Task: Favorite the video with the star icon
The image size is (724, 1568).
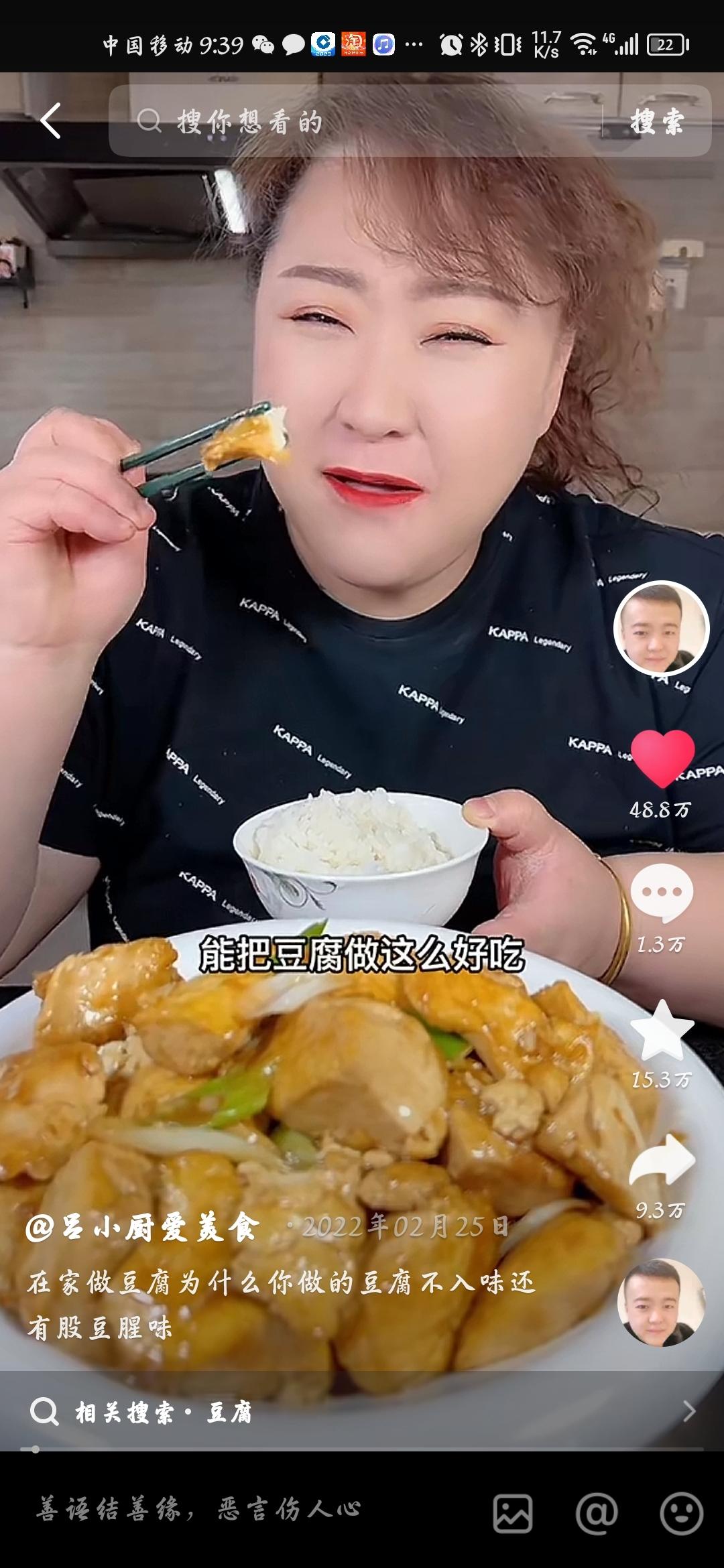Action: (662, 1030)
